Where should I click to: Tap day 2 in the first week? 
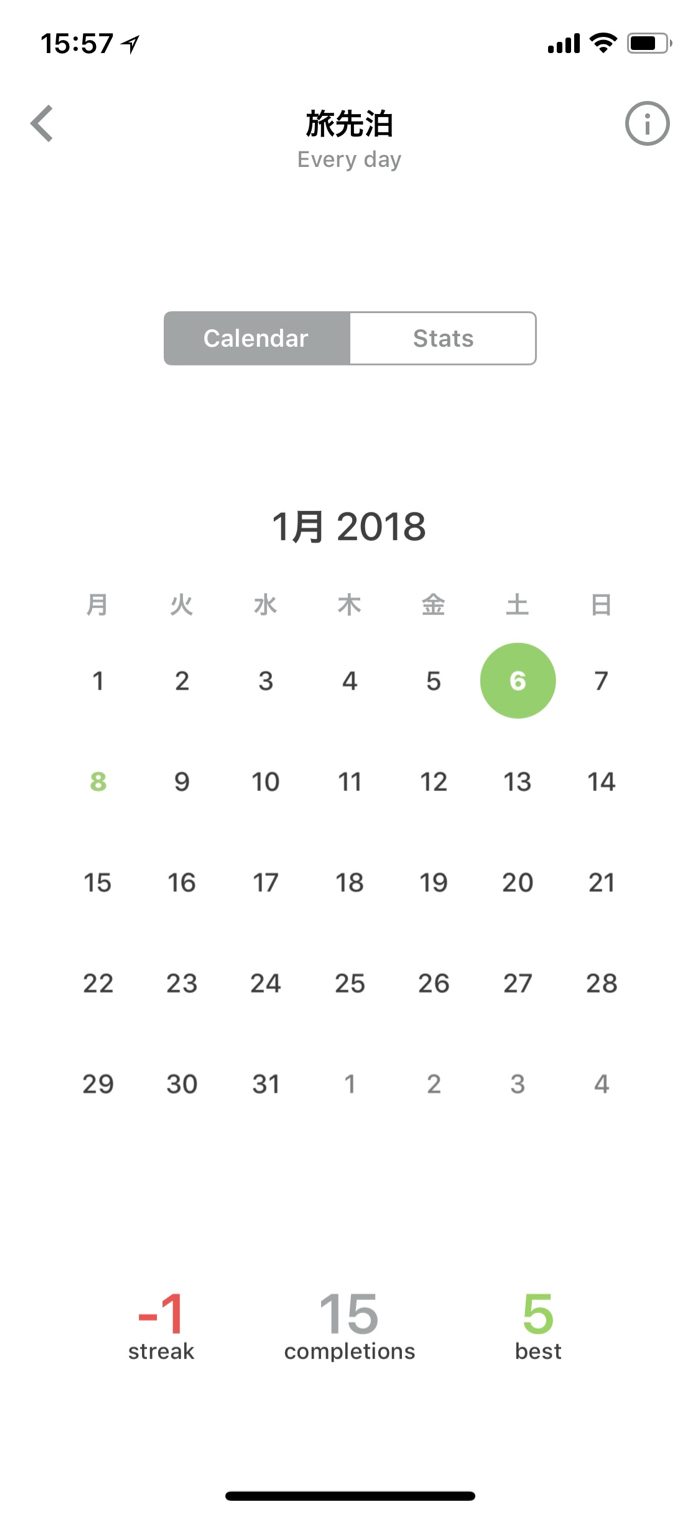pyautogui.click(x=181, y=681)
